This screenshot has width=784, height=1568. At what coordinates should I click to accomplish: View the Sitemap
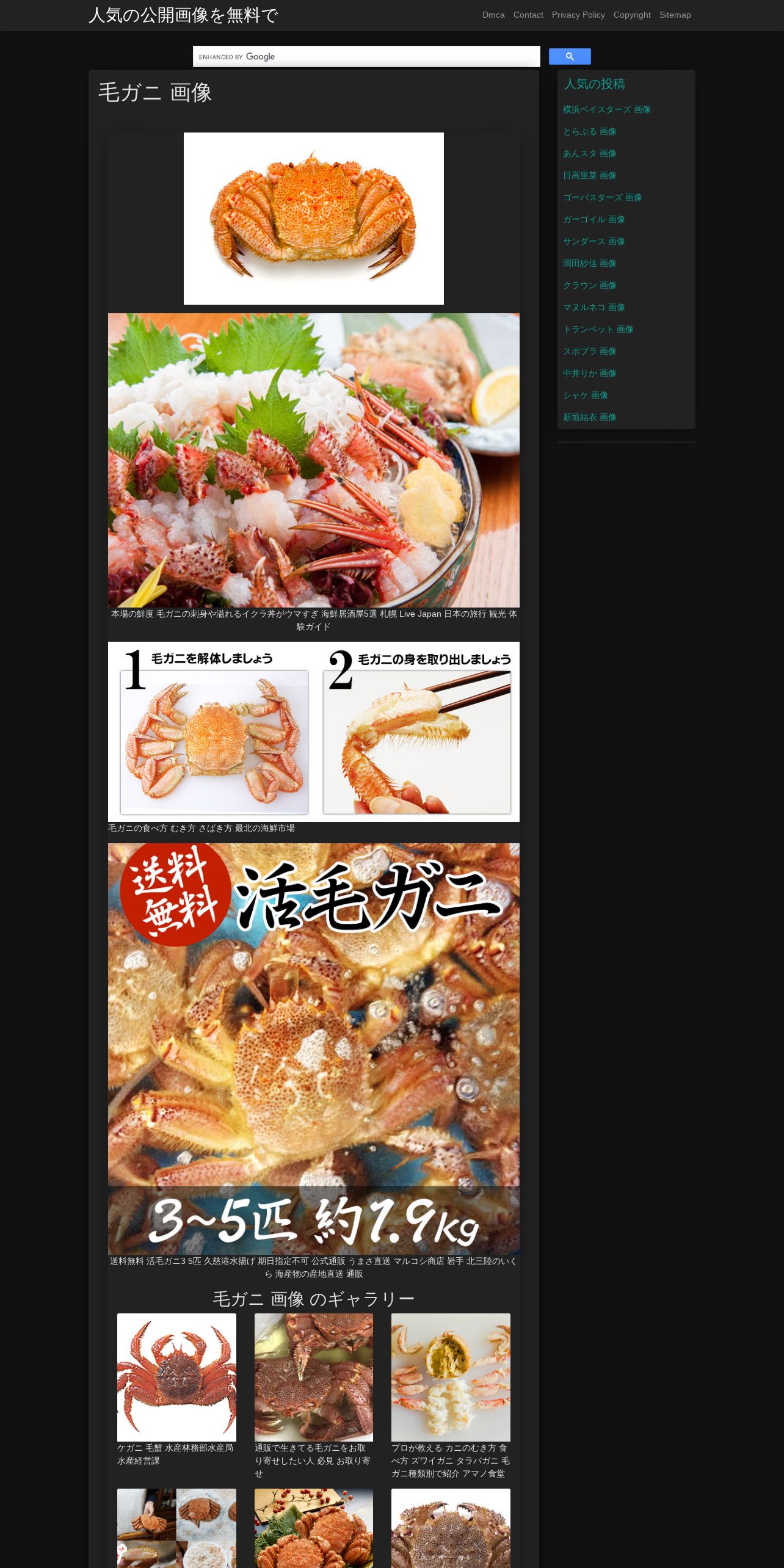[x=675, y=15]
